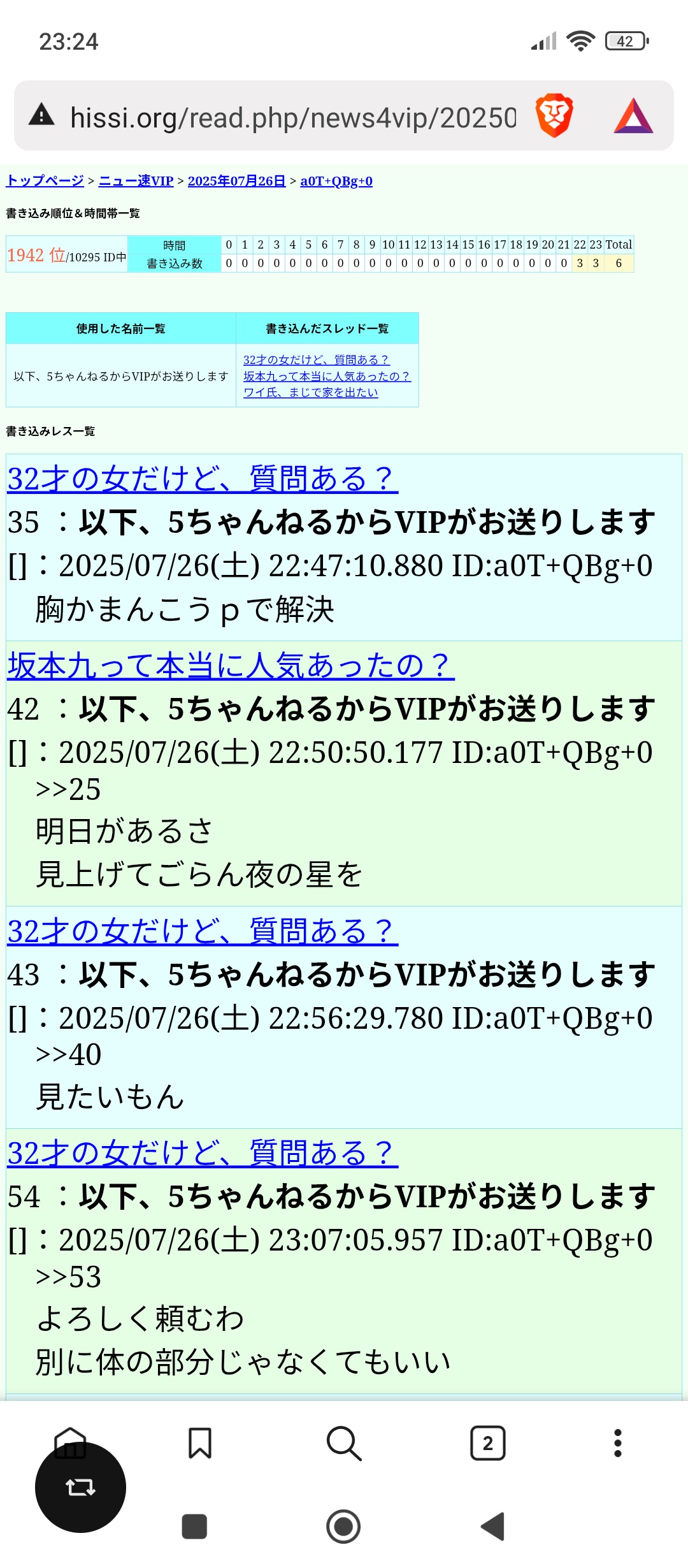Open the bookmarks icon in the toolbar

200,1443
